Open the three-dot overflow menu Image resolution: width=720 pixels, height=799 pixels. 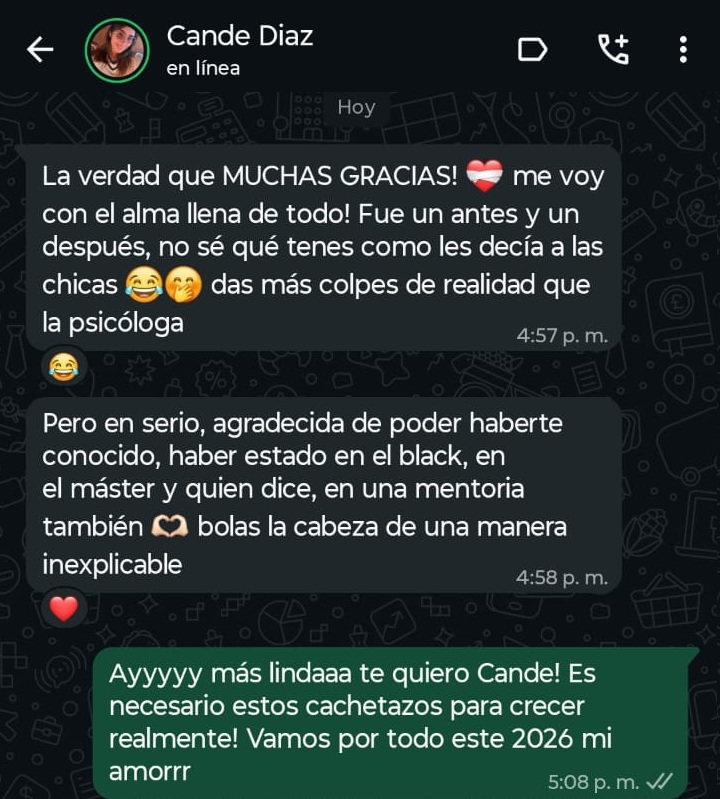tap(683, 50)
